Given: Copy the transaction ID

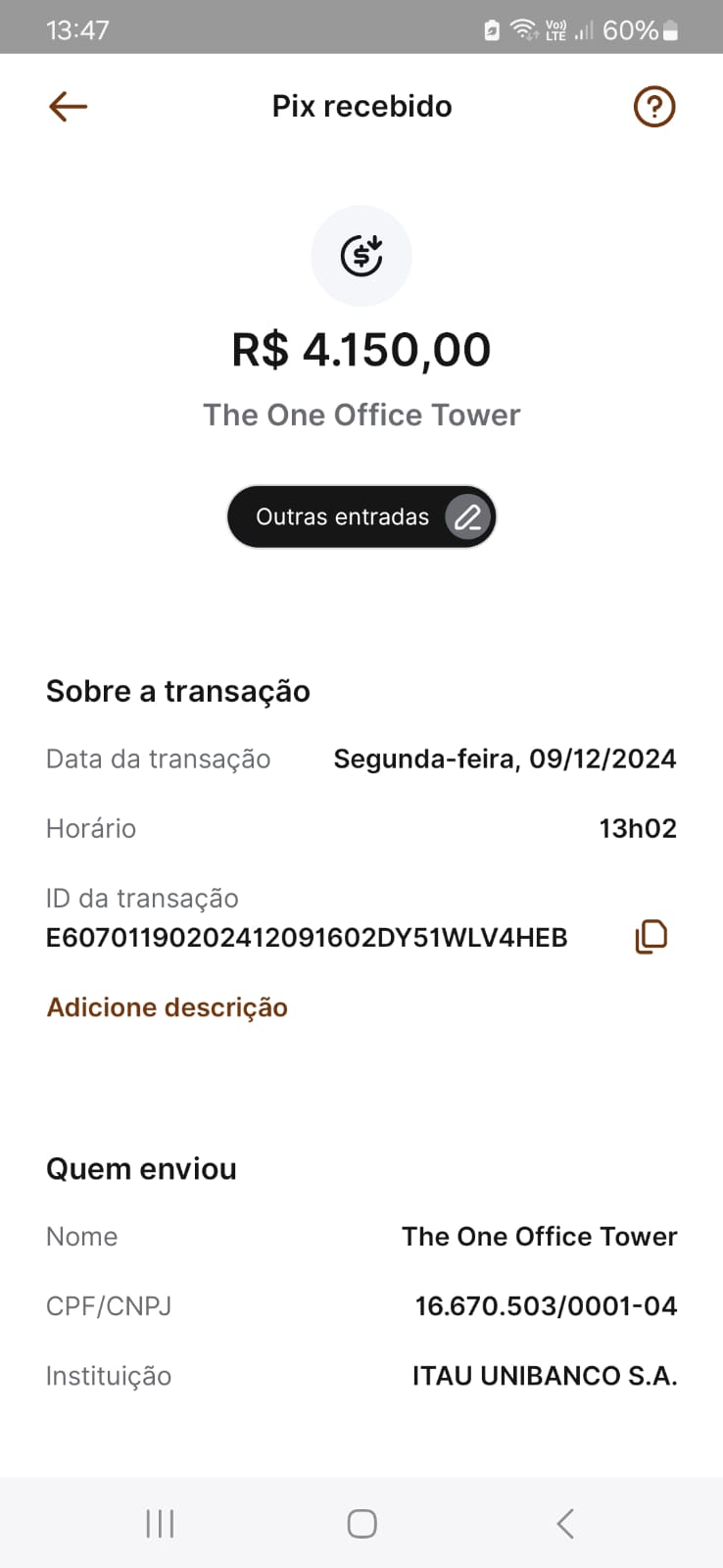Looking at the screenshot, I should click(651, 937).
